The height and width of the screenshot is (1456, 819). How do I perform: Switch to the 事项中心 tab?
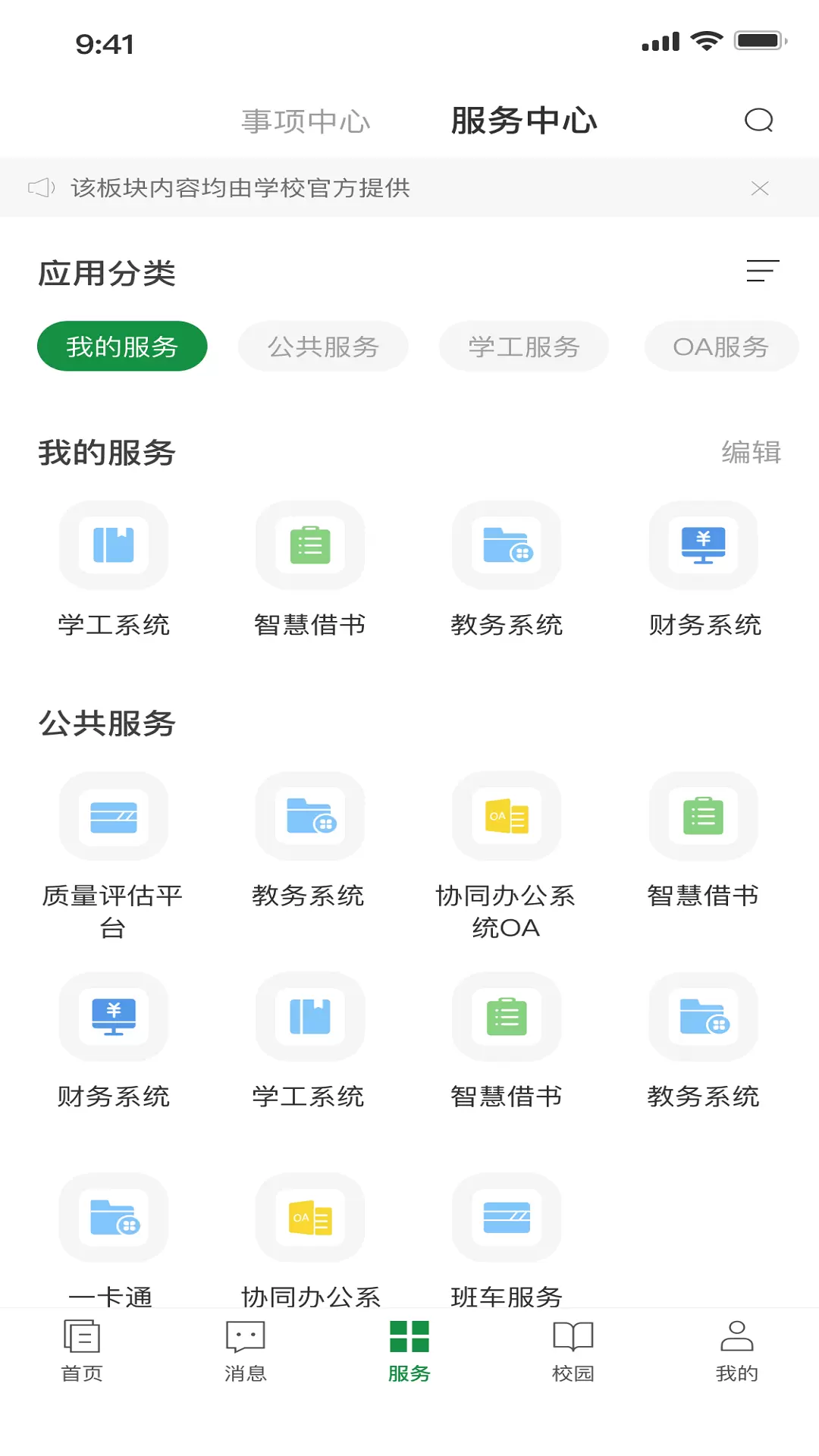click(x=306, y=121)
